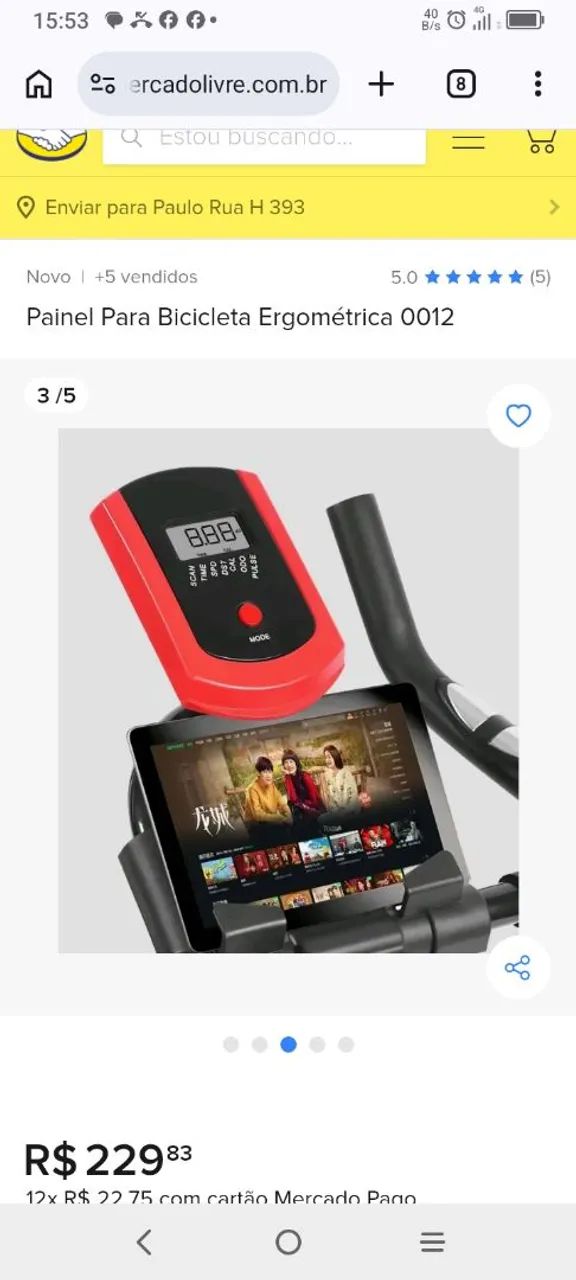Open a new browser tab
The image size is (576, 1280).
pos(381,84)
